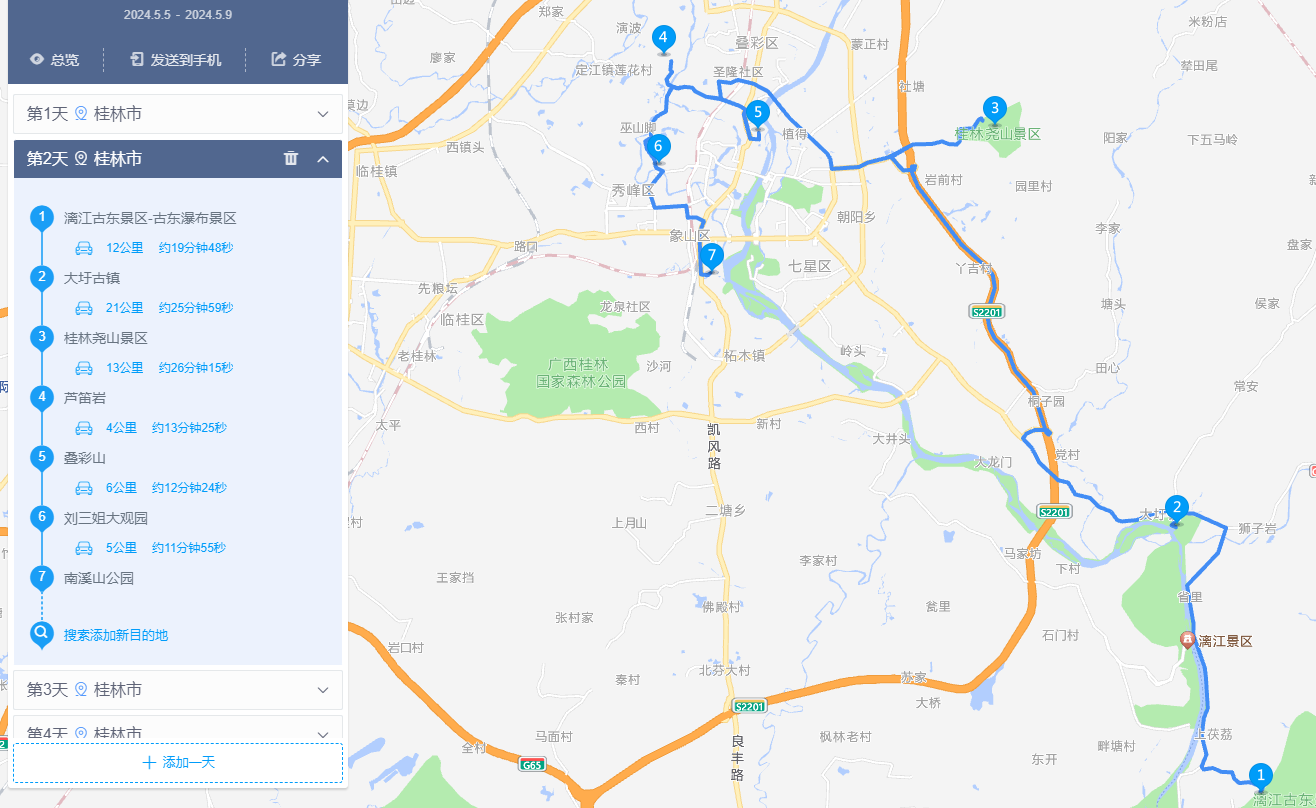Select the 桂林尧山景区 stop
Screen dimensions: 1316x808
click(x=106, y=338)
